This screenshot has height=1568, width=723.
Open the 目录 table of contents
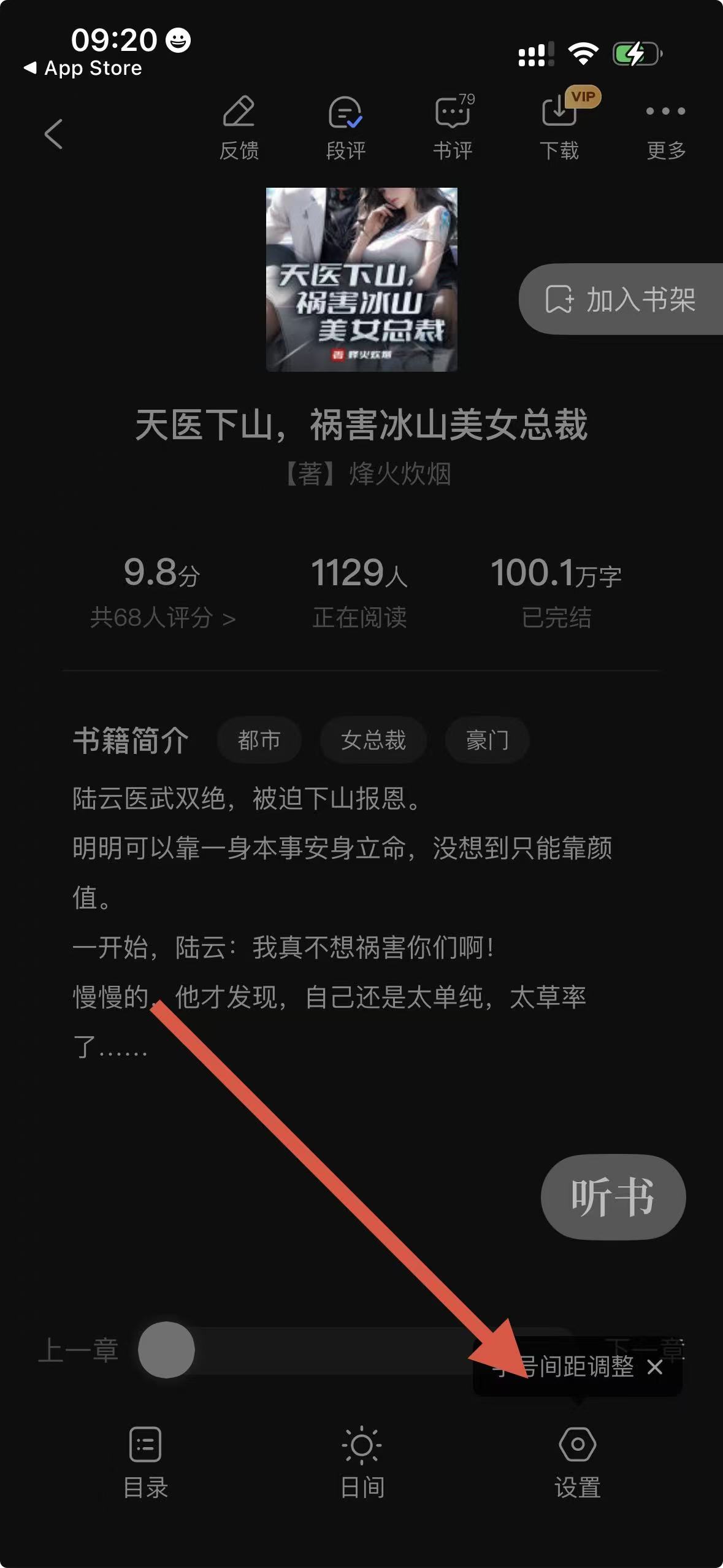145,1461
